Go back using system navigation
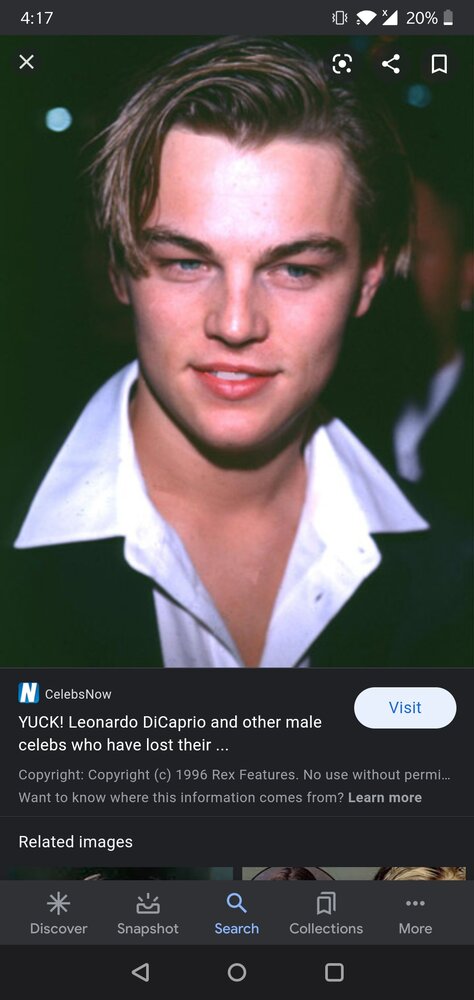 140,972
